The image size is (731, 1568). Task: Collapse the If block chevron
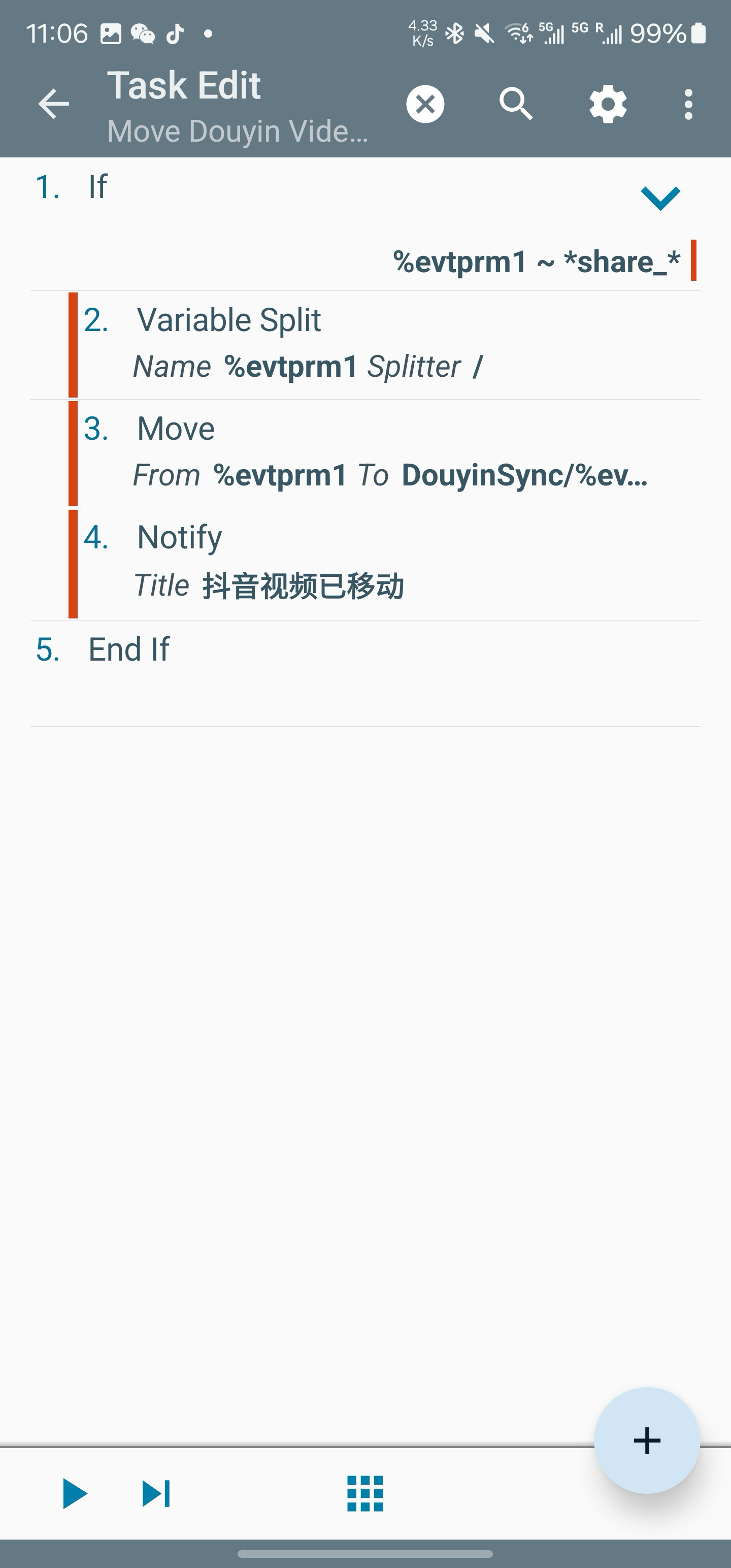tap(660, 198)
